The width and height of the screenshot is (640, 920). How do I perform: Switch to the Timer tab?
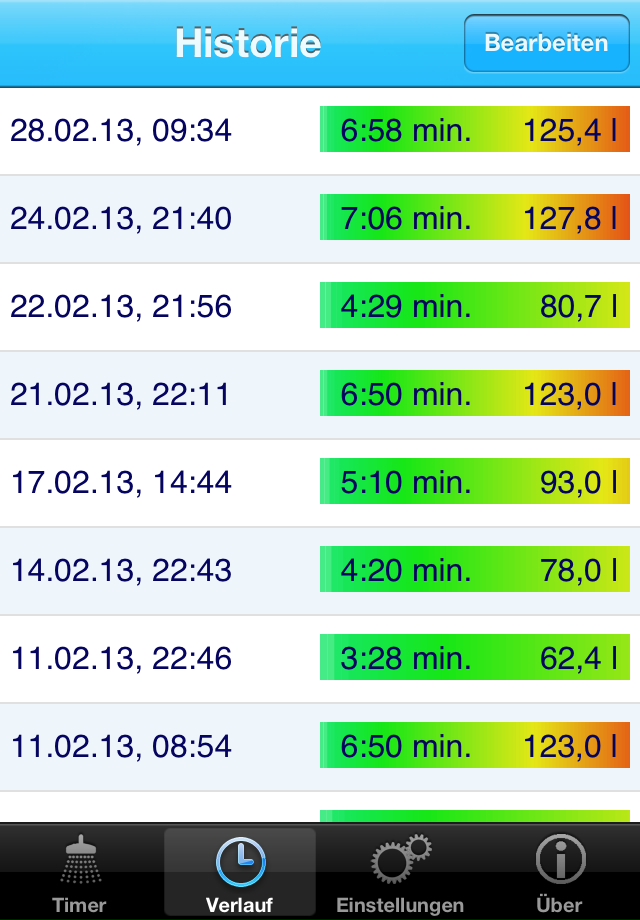[80, 872]
